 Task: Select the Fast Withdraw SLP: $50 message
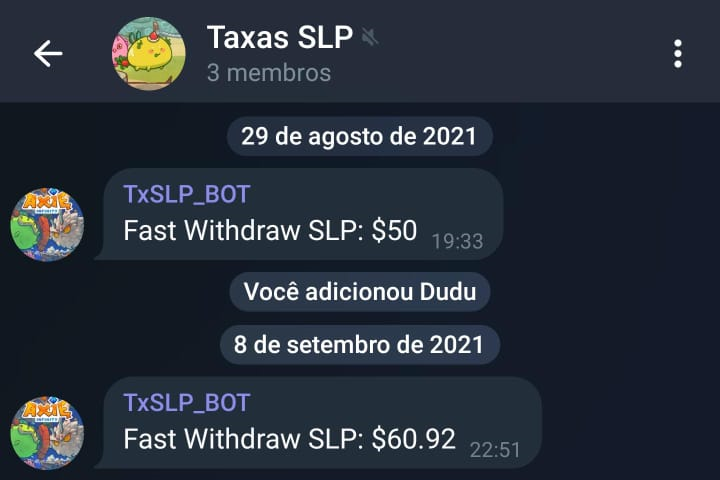(x=270, y=231)
